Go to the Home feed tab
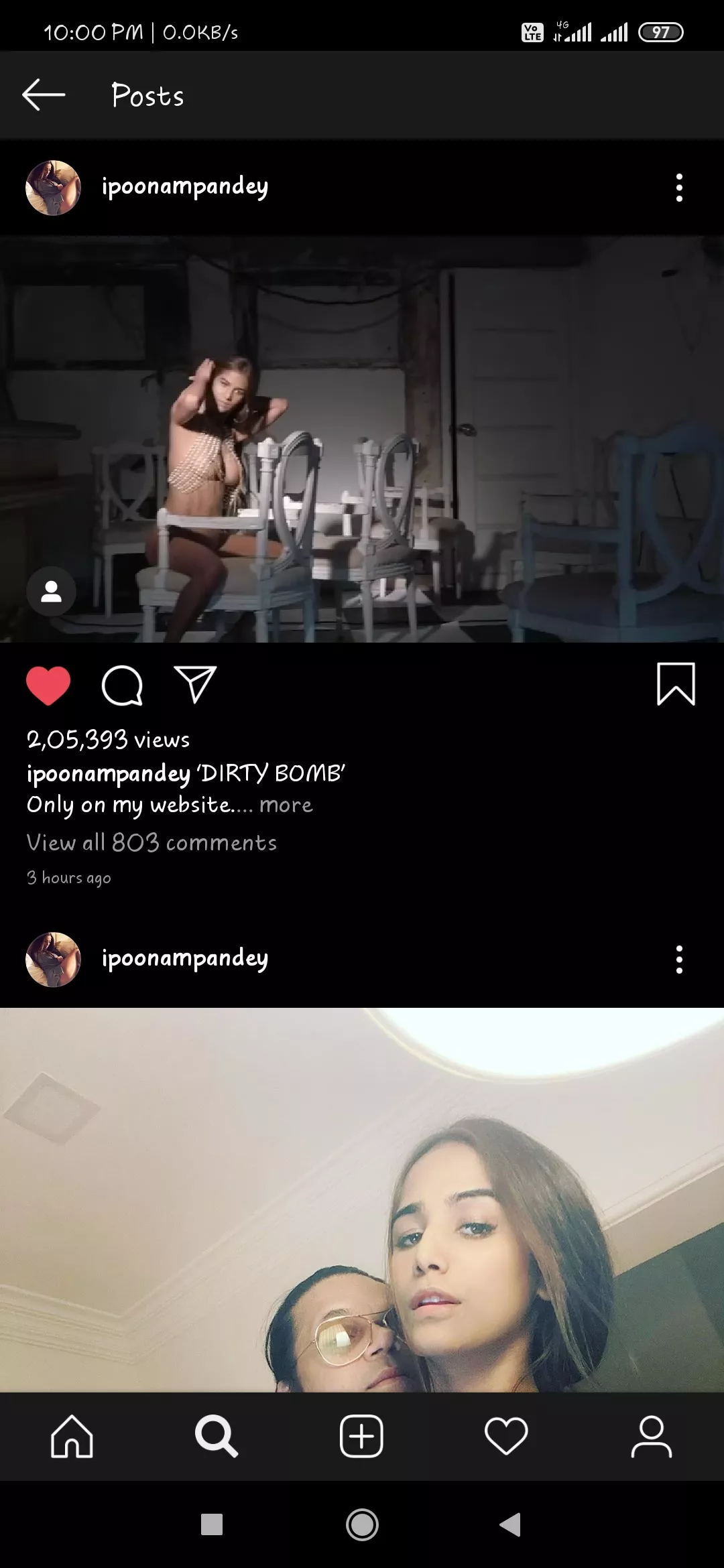 tap(72, 1436)
